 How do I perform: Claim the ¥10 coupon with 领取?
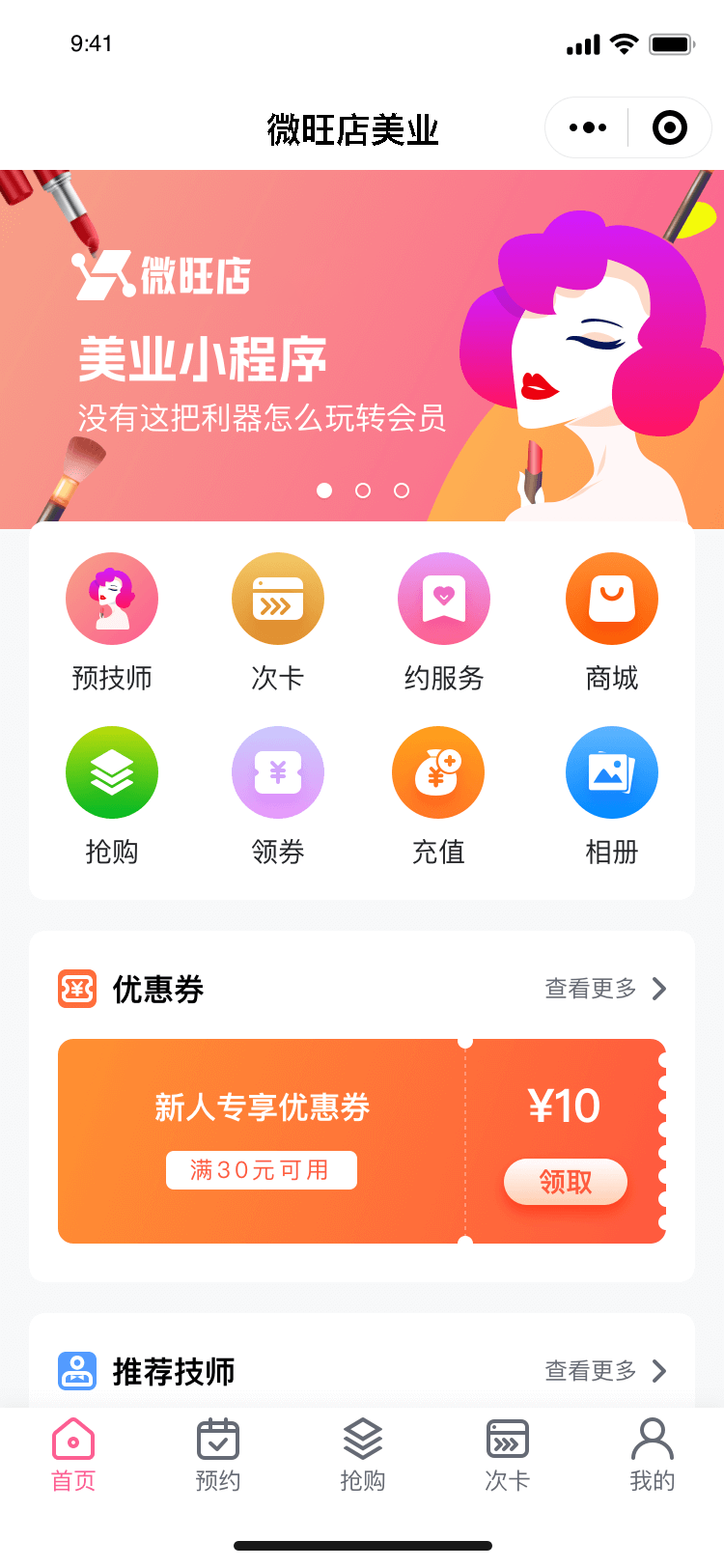pos(566,1182)
